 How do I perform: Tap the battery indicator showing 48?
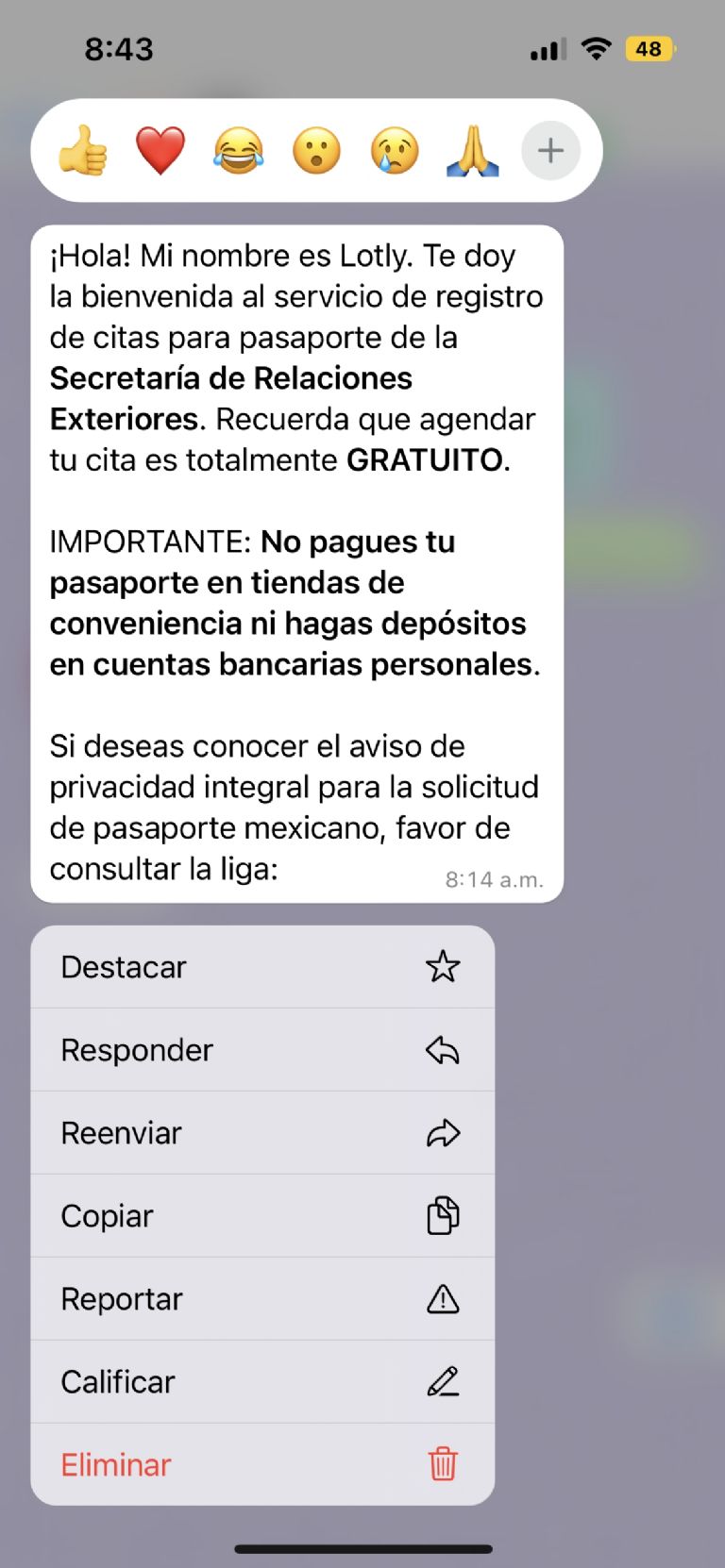point(649,48)
